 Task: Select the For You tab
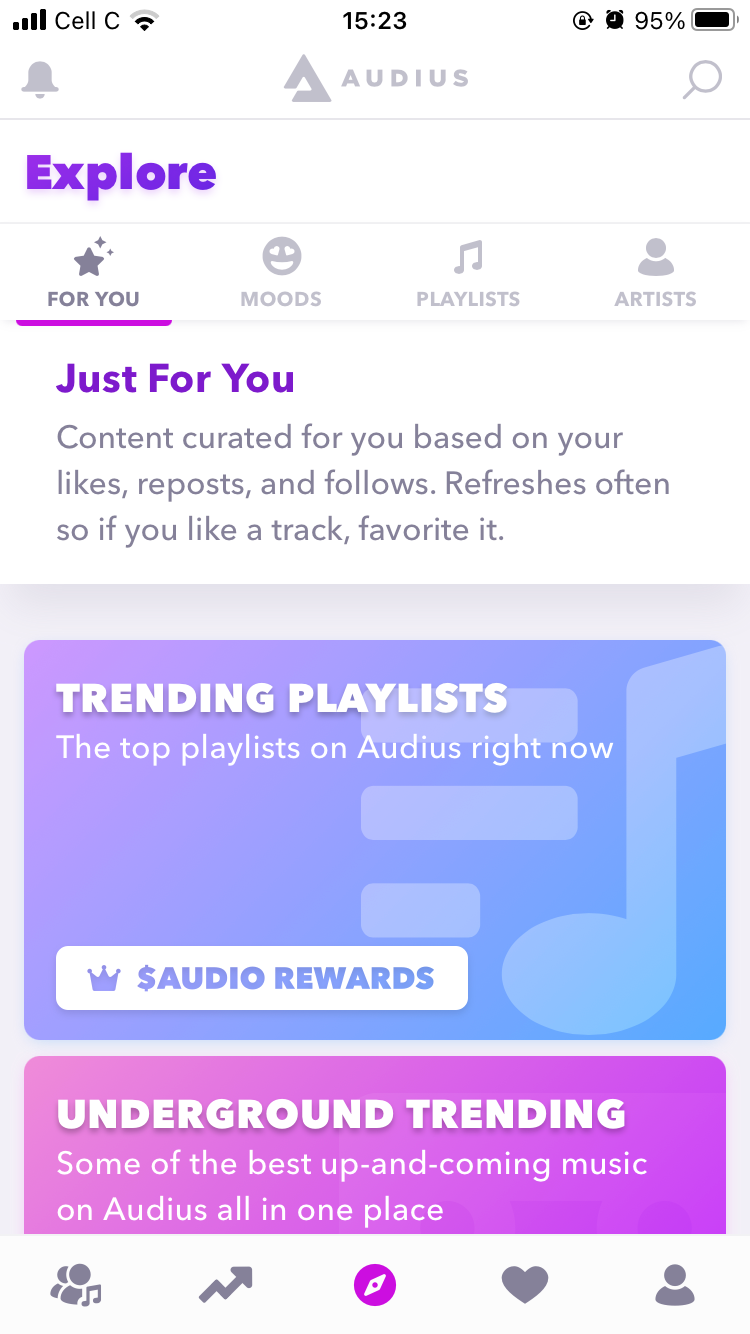(93, 273)
